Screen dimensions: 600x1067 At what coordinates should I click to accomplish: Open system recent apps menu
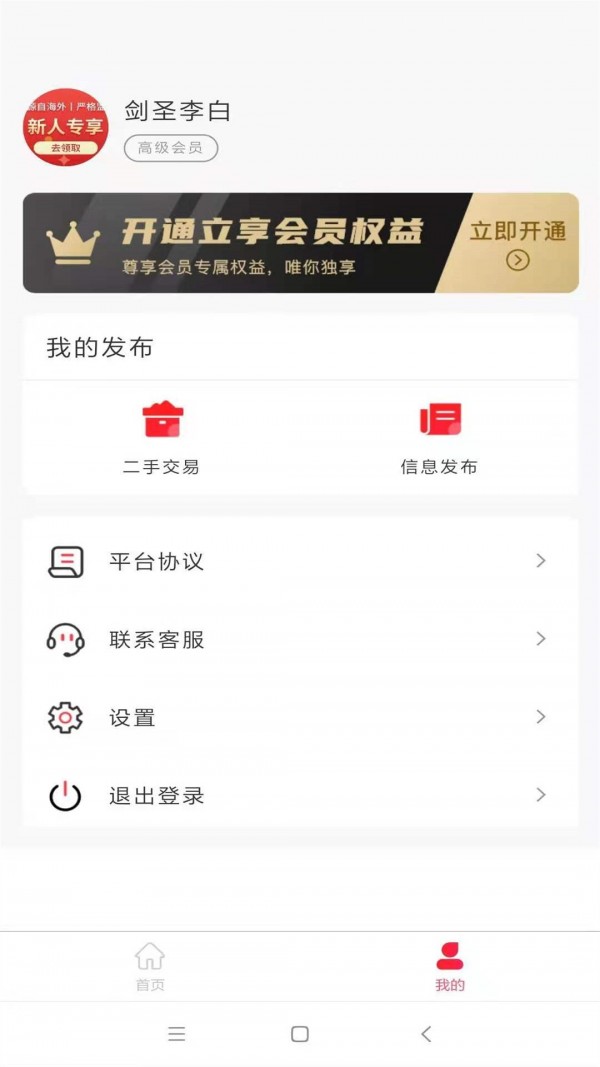click(x=177, y=1034)
